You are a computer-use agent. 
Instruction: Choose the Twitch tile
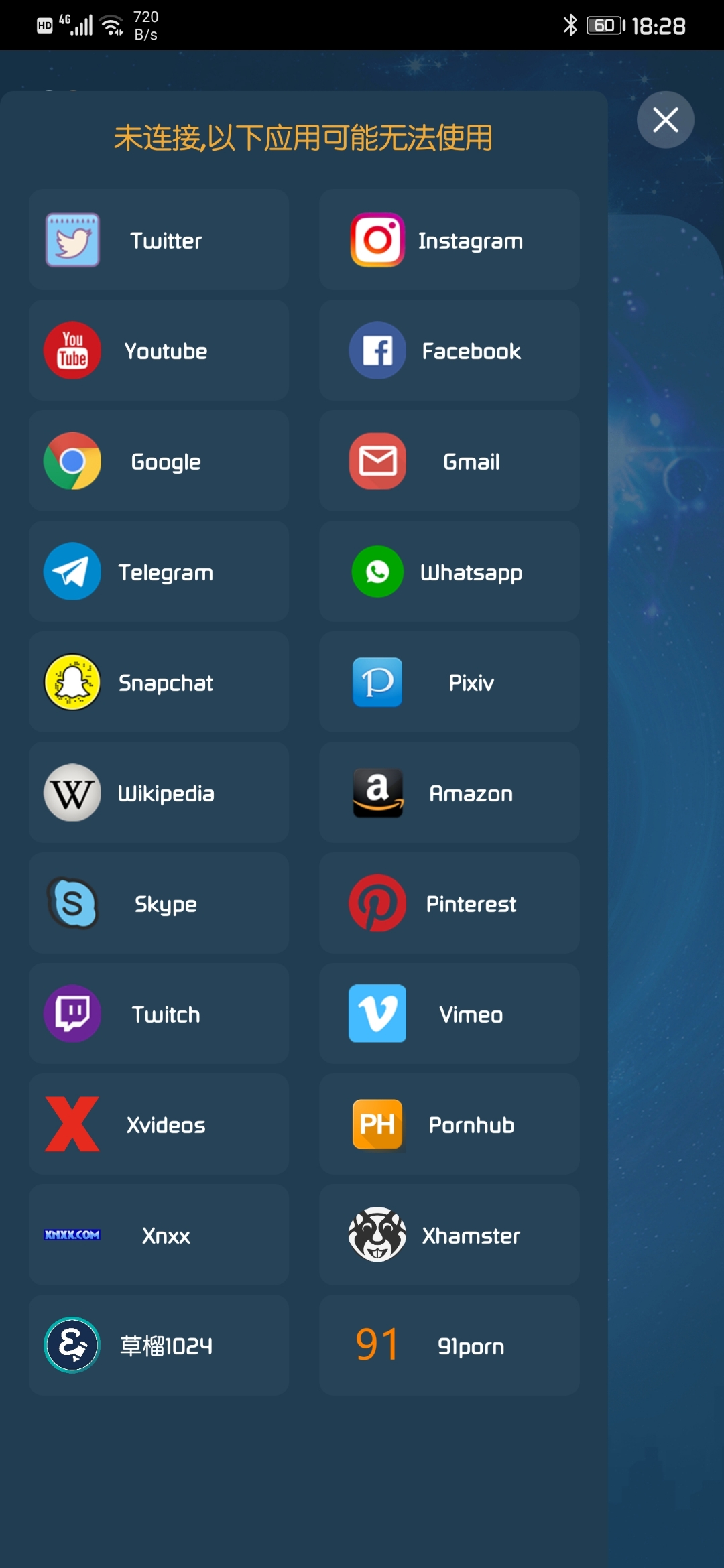pyautogui.click(x=159, y=1014)
